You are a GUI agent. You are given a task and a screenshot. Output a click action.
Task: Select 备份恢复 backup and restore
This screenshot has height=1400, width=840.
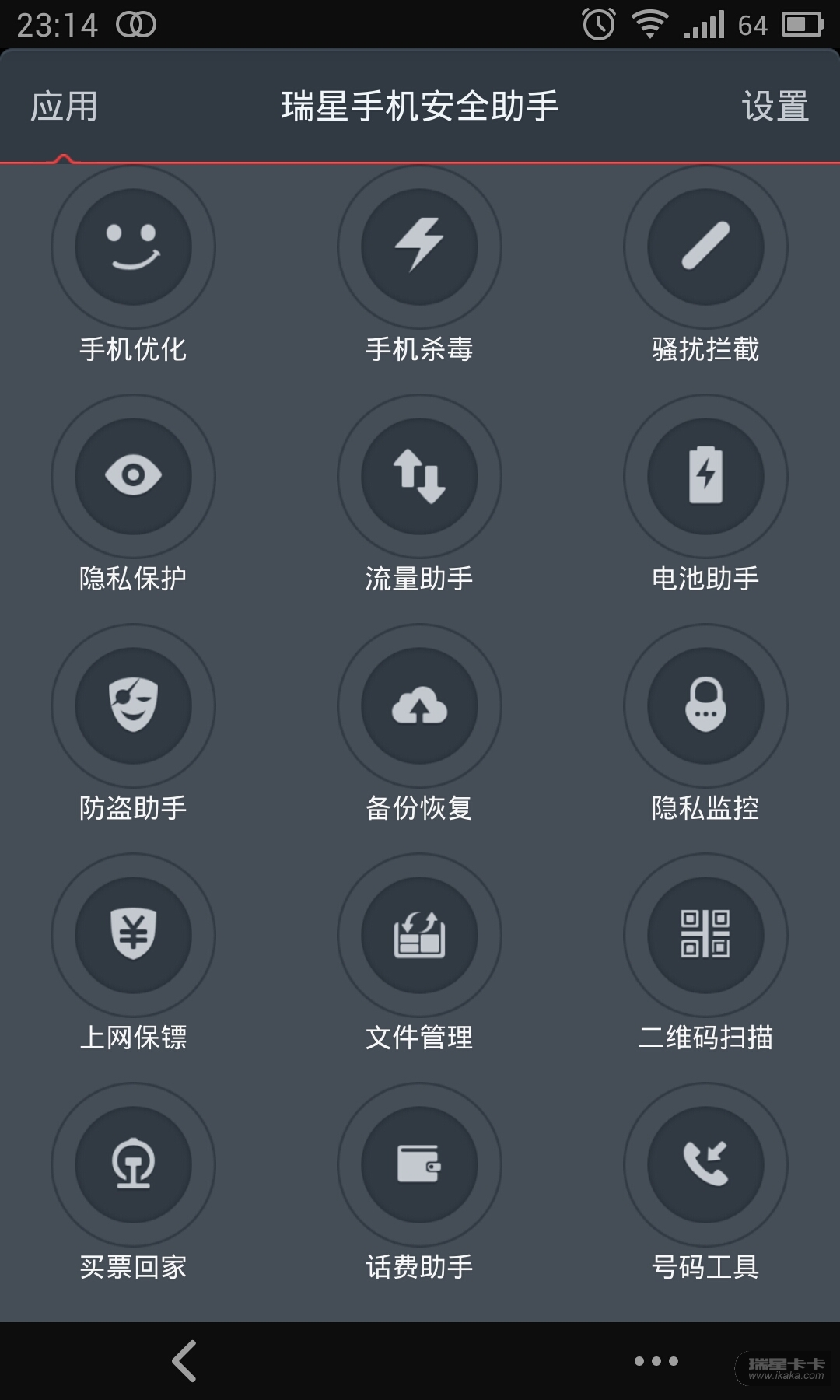click(x=419, y=705)
